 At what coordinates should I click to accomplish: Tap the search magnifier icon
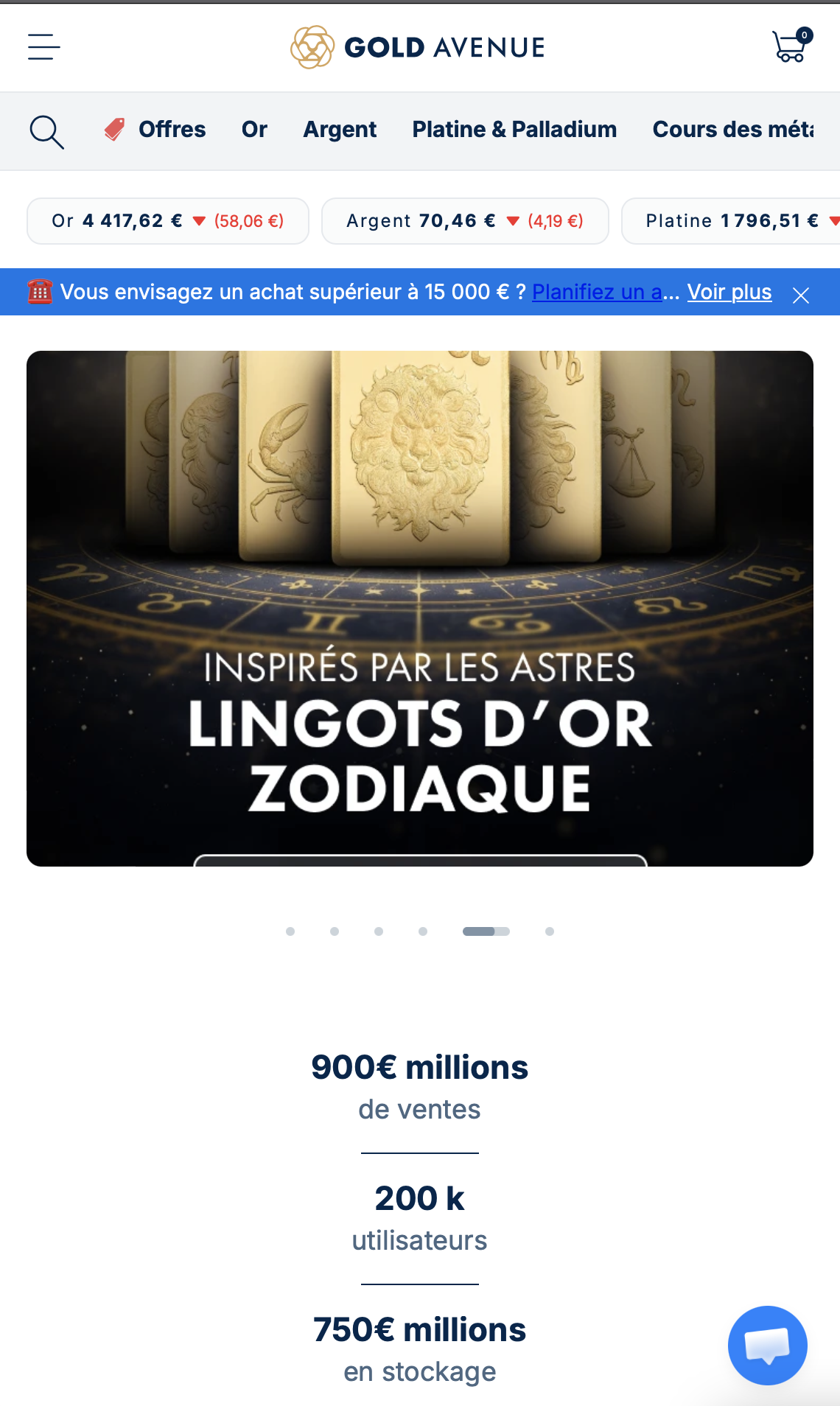[46, 131]
